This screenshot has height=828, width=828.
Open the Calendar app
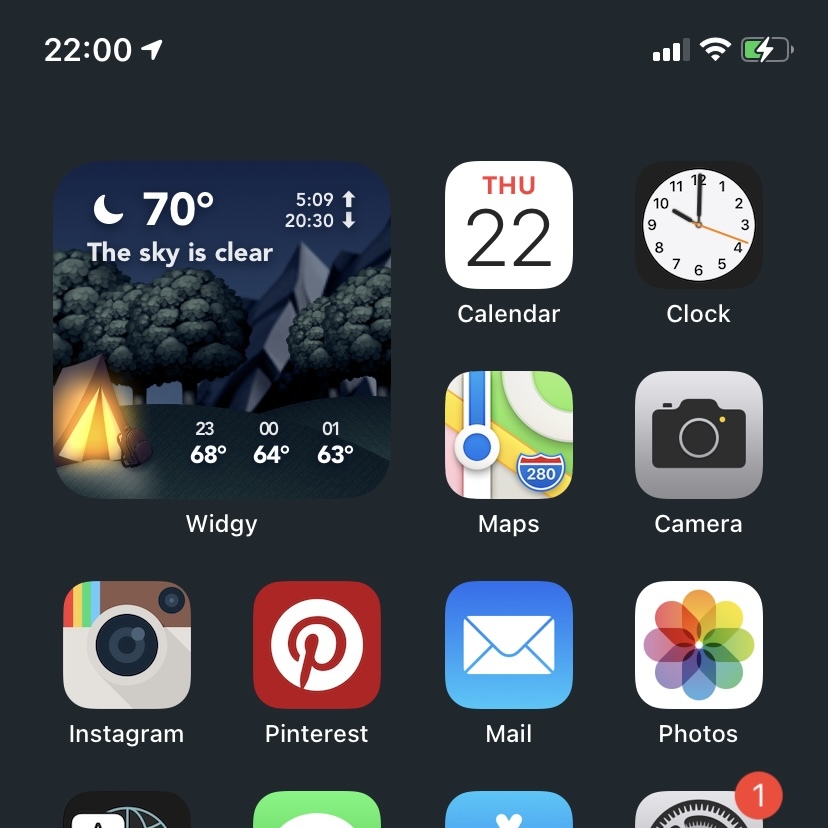508,225
